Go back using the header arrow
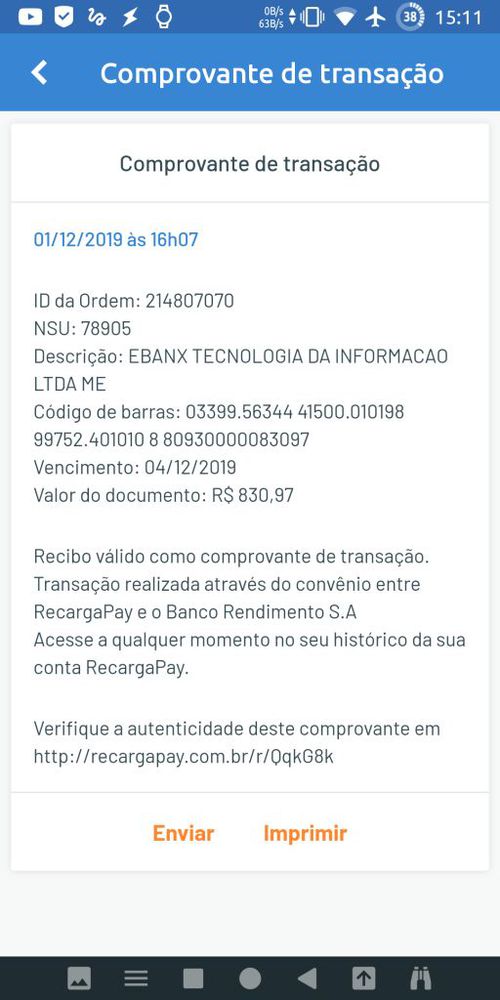The width and height of the screenshot is (500, 1000). (x=39, y=73)
